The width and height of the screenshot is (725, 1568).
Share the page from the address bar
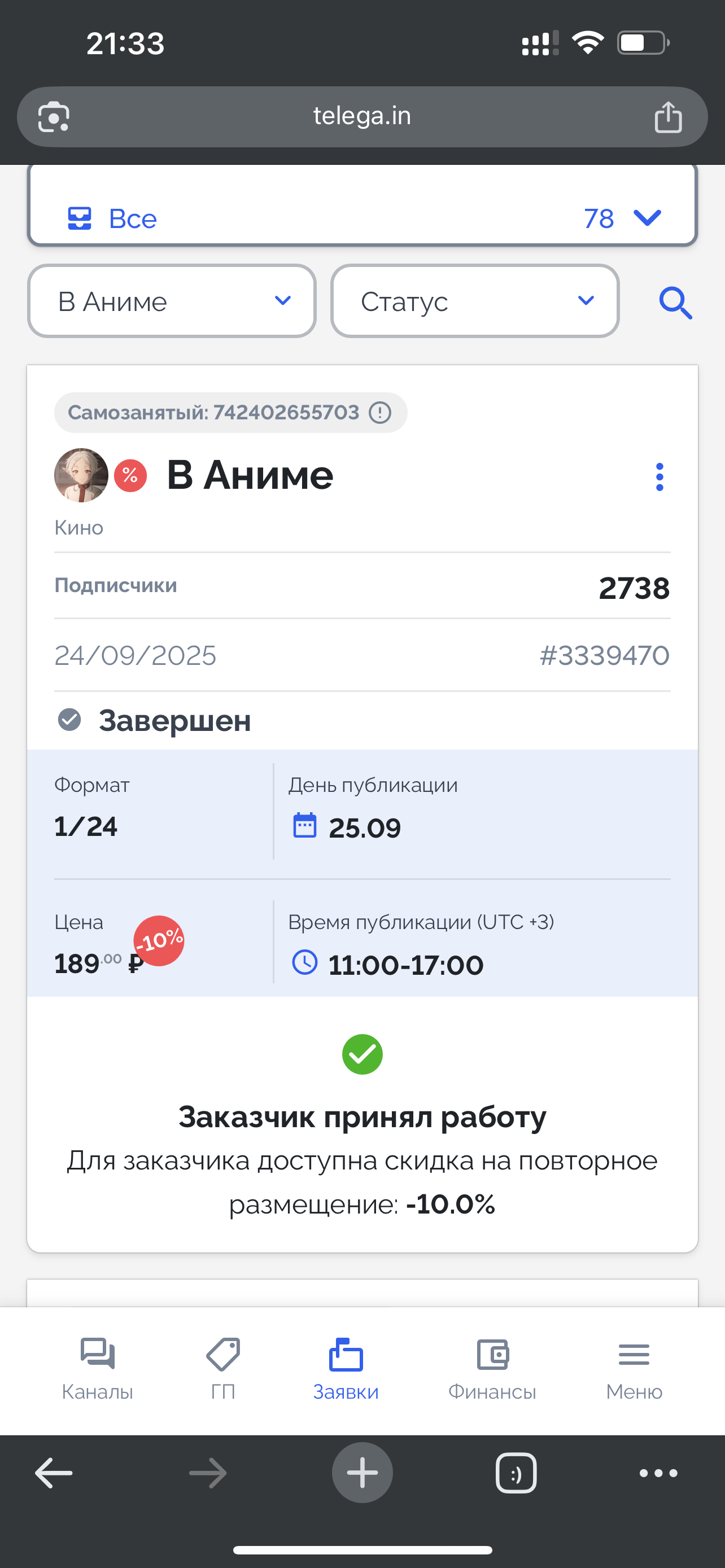(668, 117)
